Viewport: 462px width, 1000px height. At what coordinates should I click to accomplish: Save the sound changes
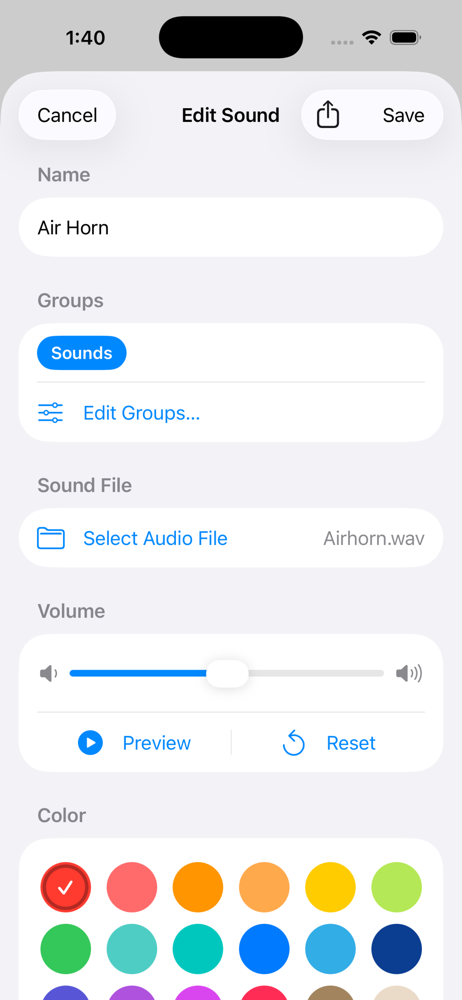(x=403, y=115)
